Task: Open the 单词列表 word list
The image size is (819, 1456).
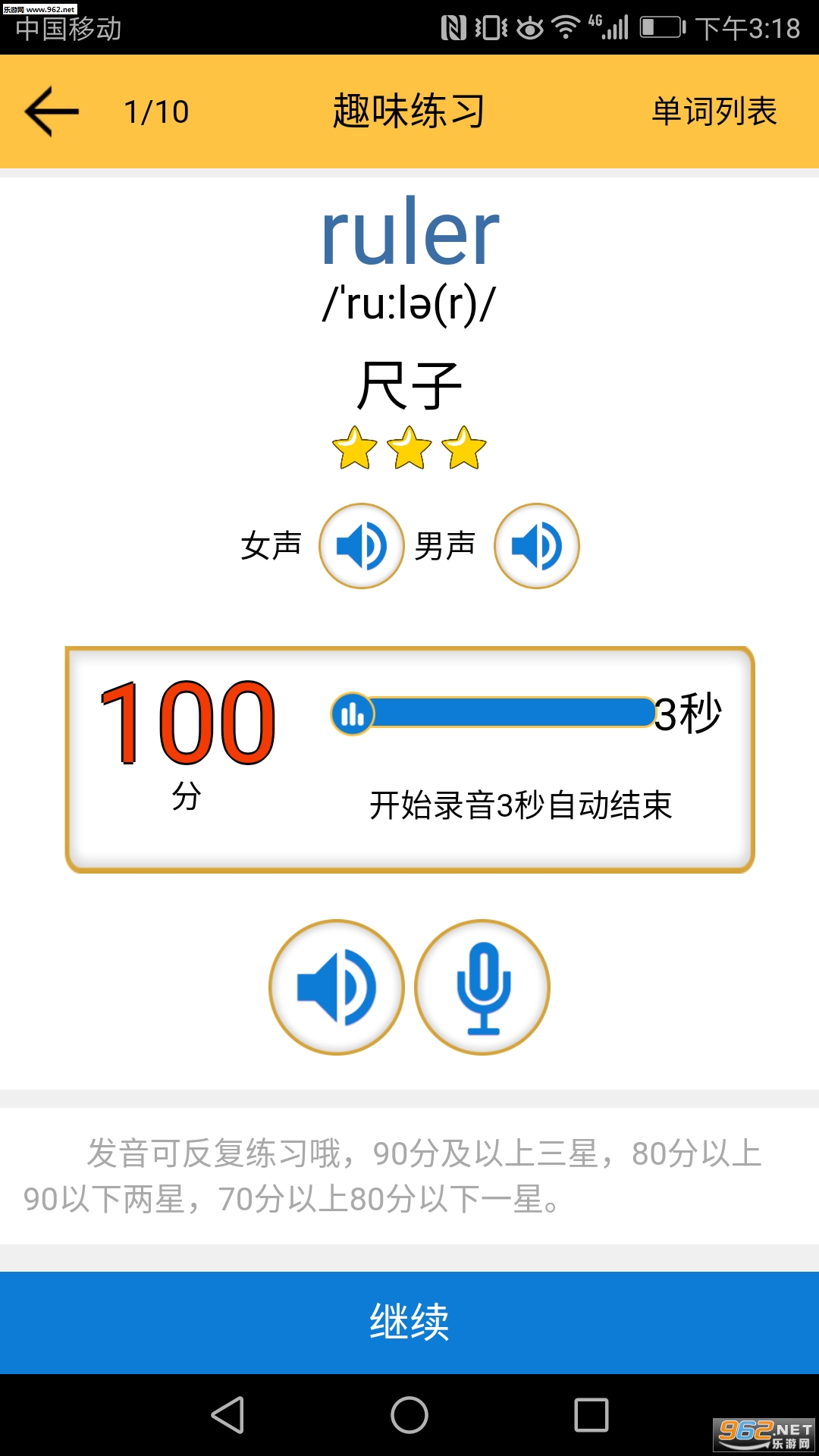Action: pos(714,111)
